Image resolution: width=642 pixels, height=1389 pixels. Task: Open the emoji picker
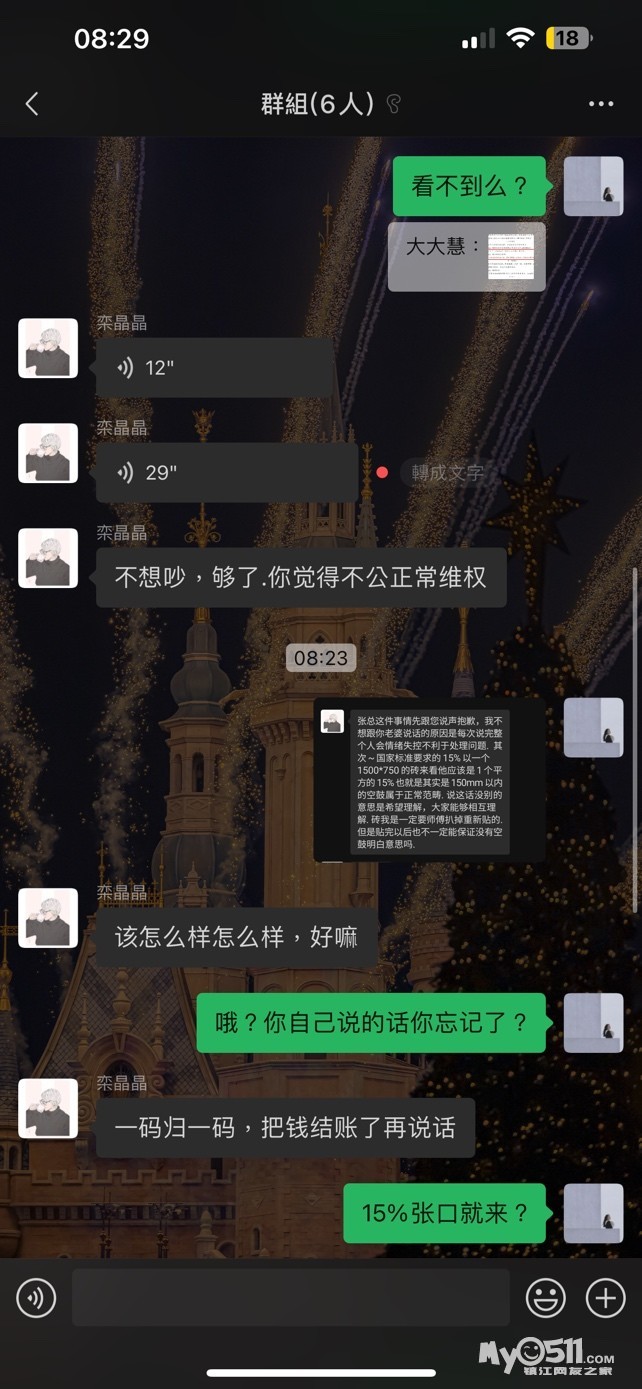coord(546,1298)
